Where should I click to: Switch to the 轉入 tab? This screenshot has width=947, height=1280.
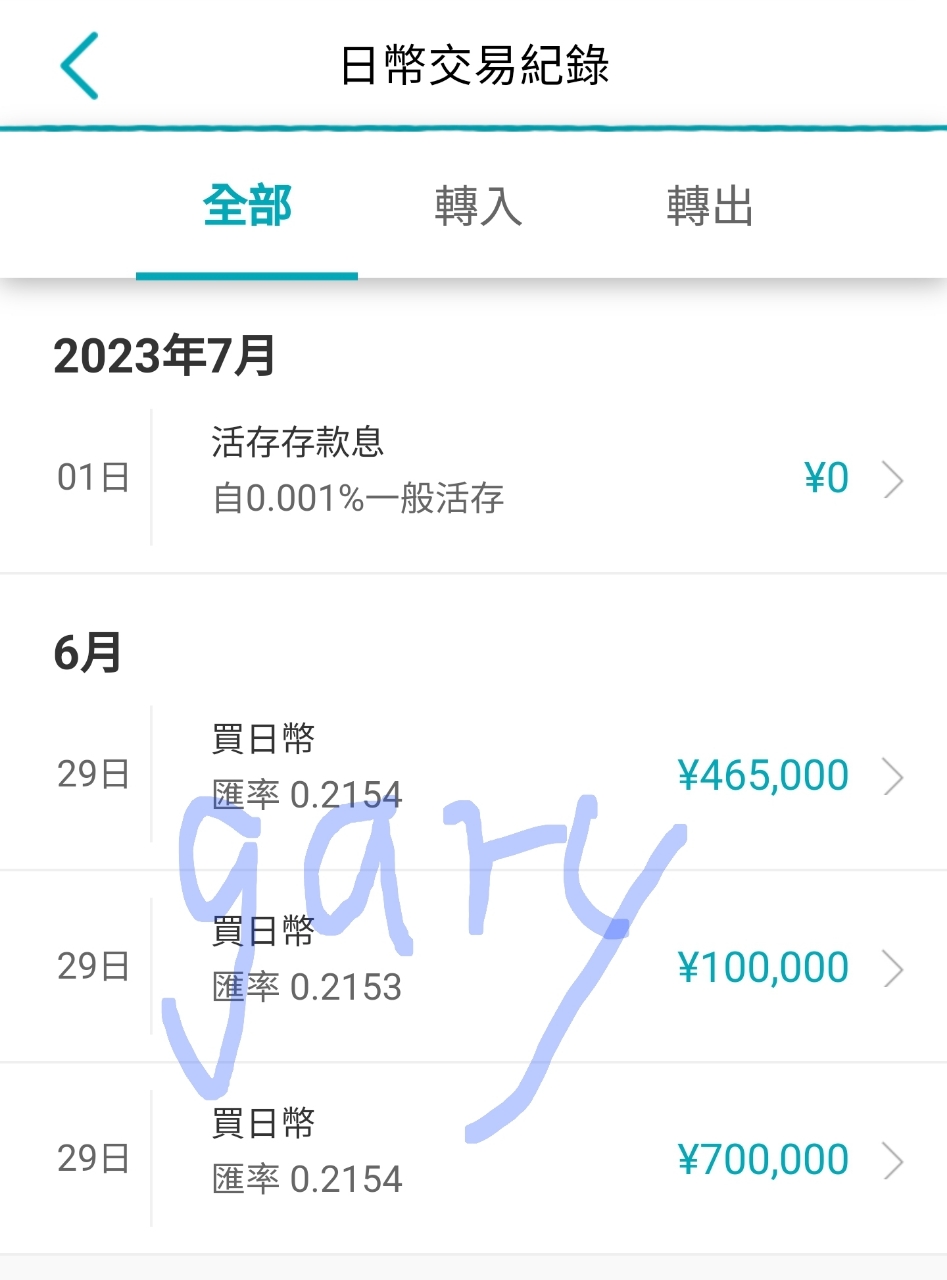coord(478,207)
